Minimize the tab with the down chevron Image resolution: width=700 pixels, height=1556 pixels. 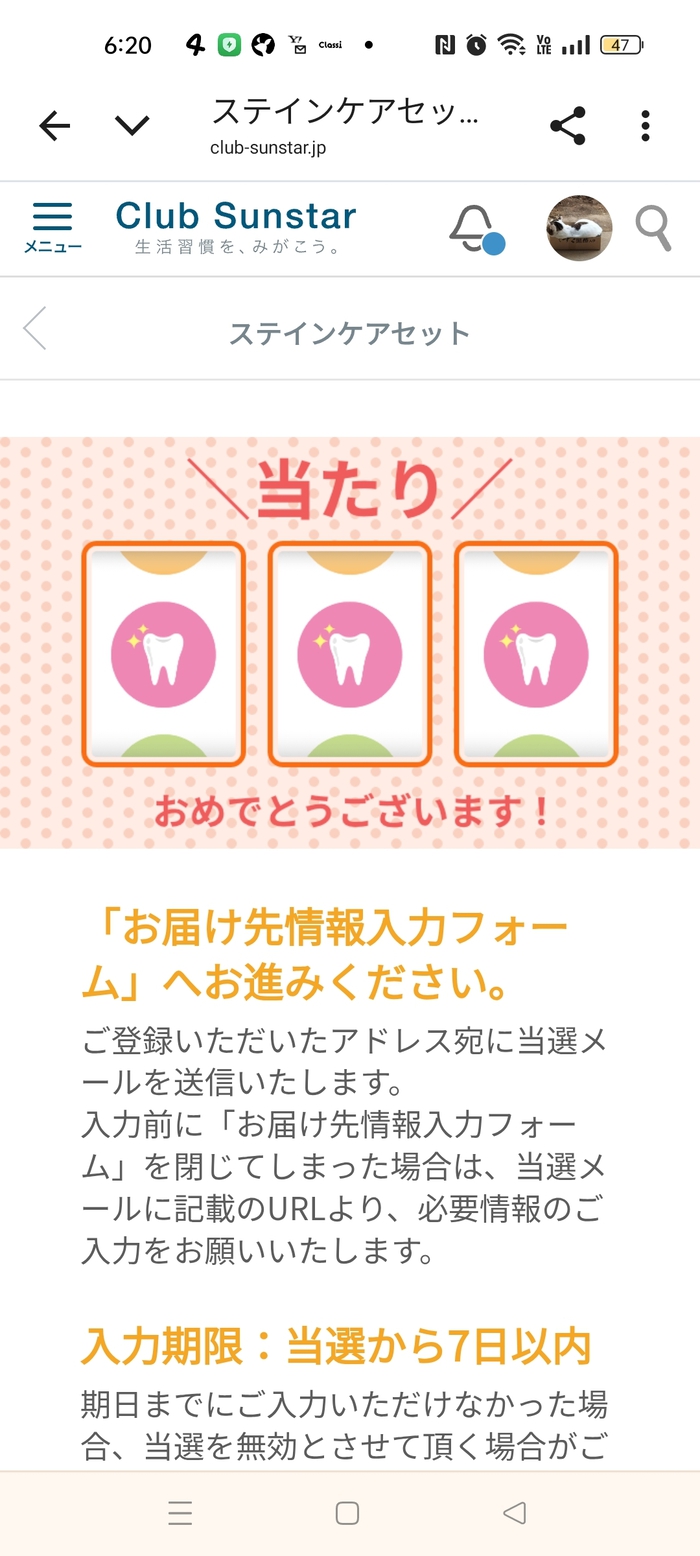(132, 126)
